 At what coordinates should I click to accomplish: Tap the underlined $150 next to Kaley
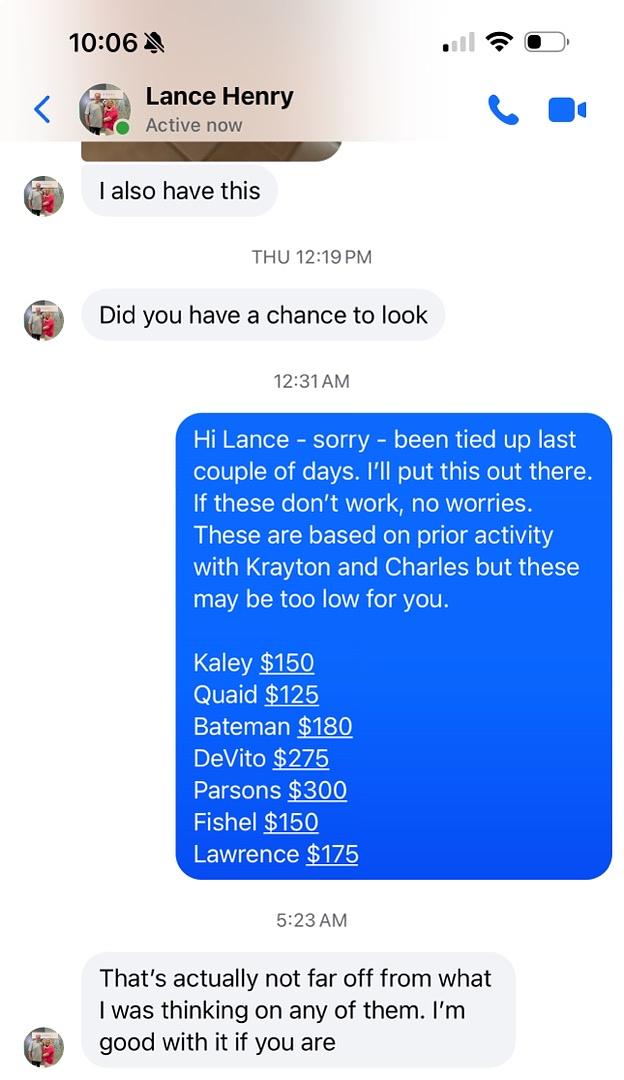coord(287,662)
